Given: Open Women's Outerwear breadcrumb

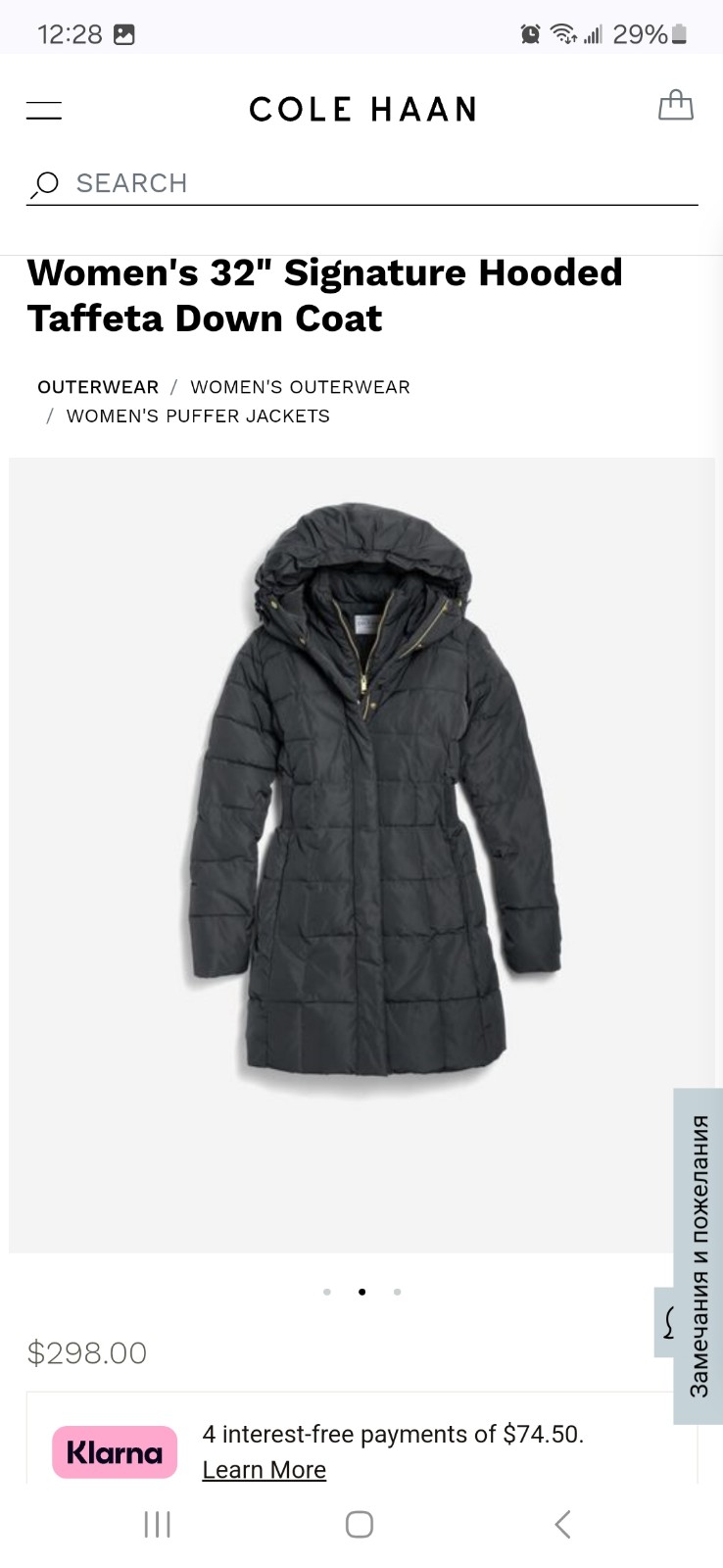Looking at the screenshot, I should pyautogui.click(x=300, y=387).
